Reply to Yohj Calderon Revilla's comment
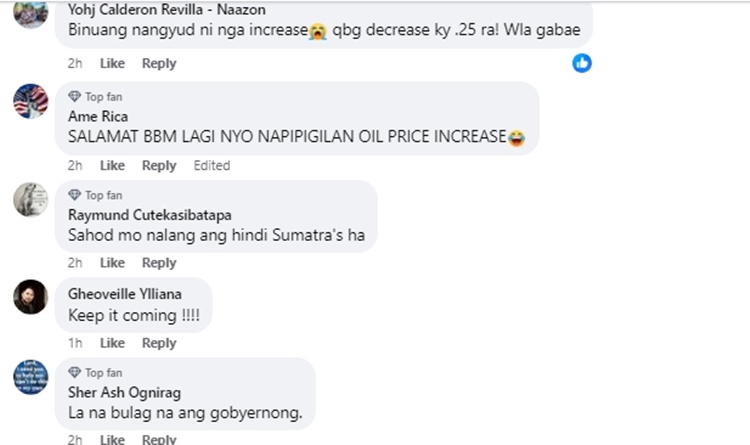 158,63
